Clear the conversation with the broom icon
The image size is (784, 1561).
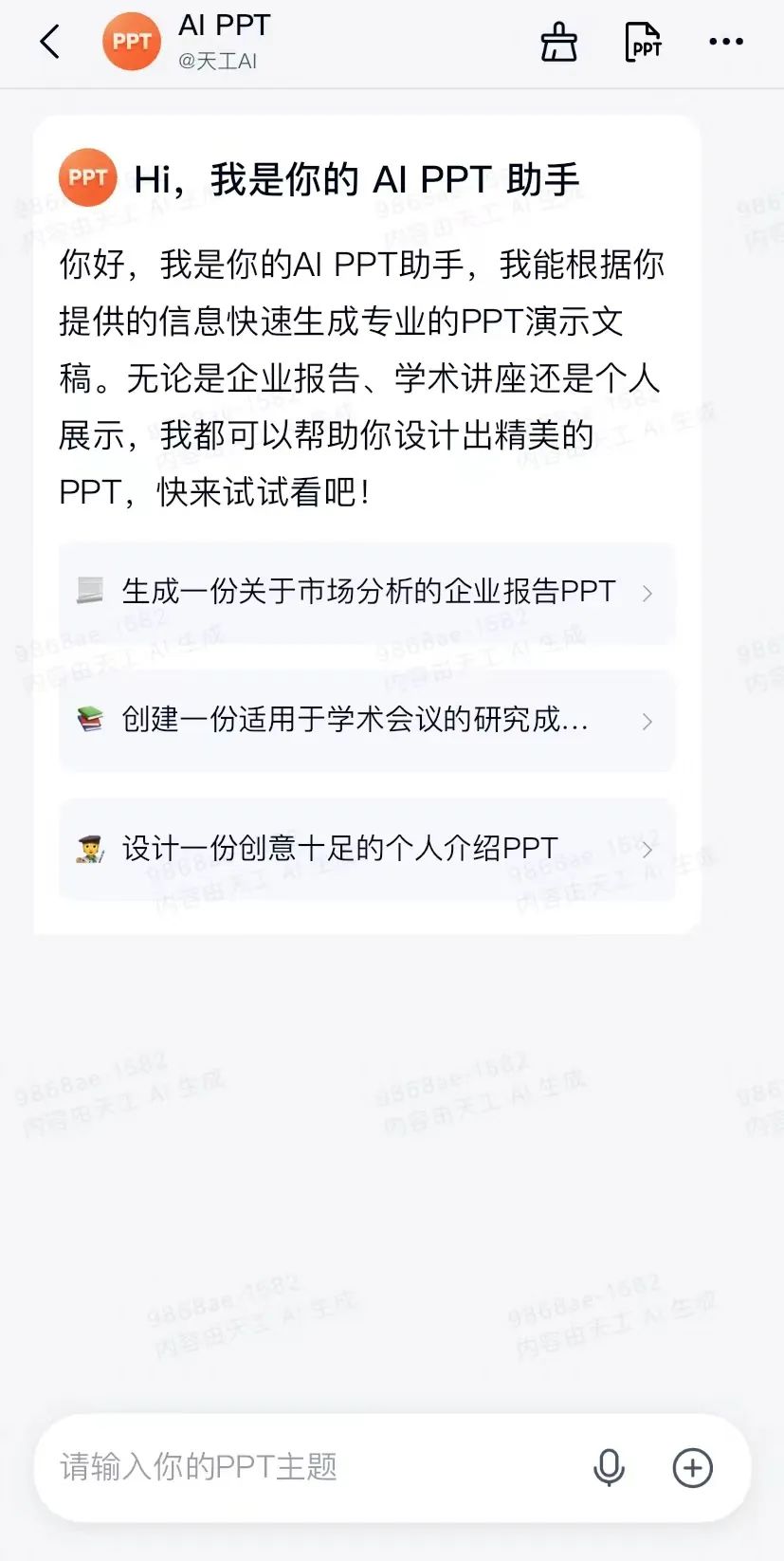[558, 42]
